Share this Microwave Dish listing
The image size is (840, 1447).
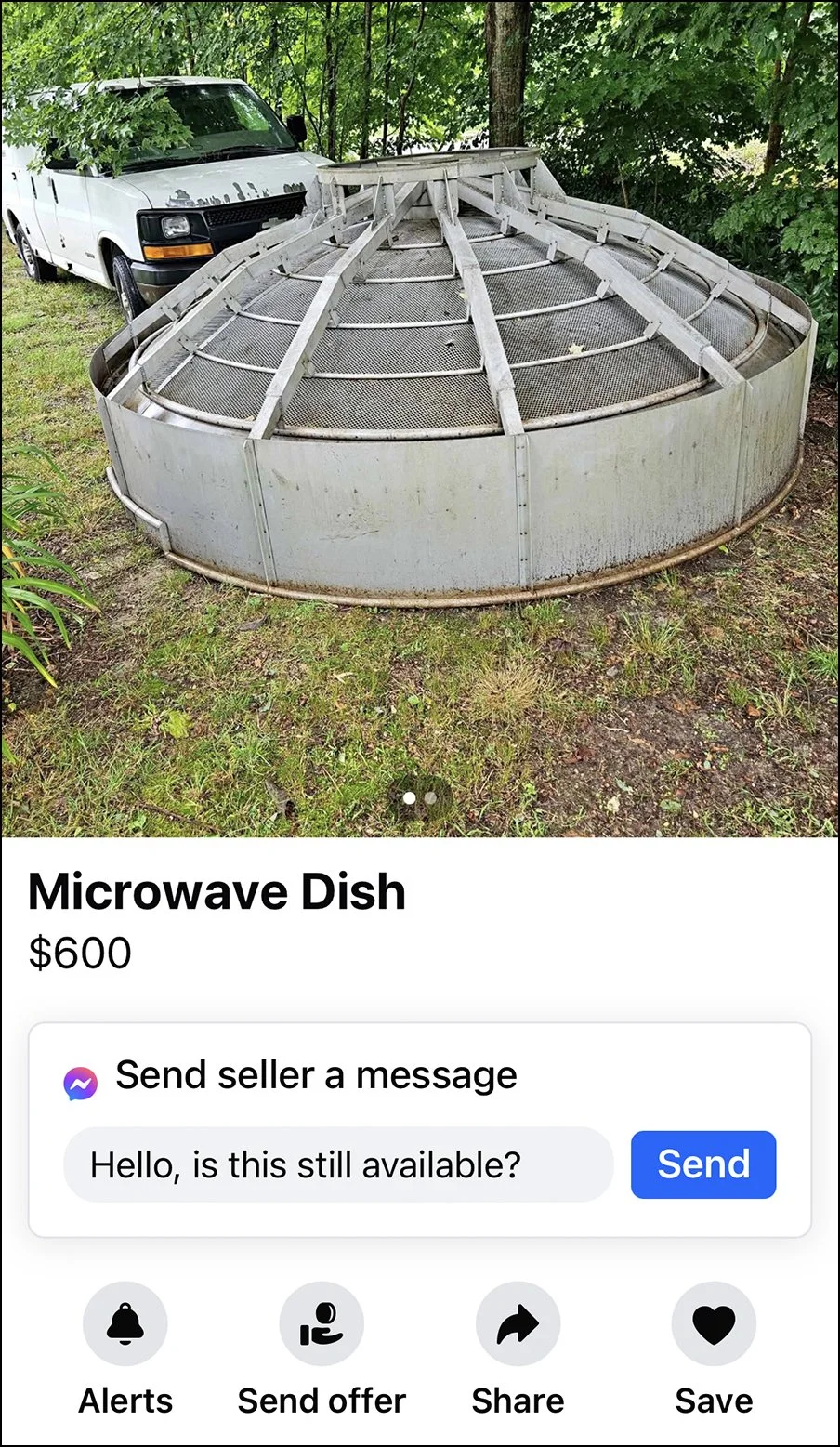(518, 1324)
